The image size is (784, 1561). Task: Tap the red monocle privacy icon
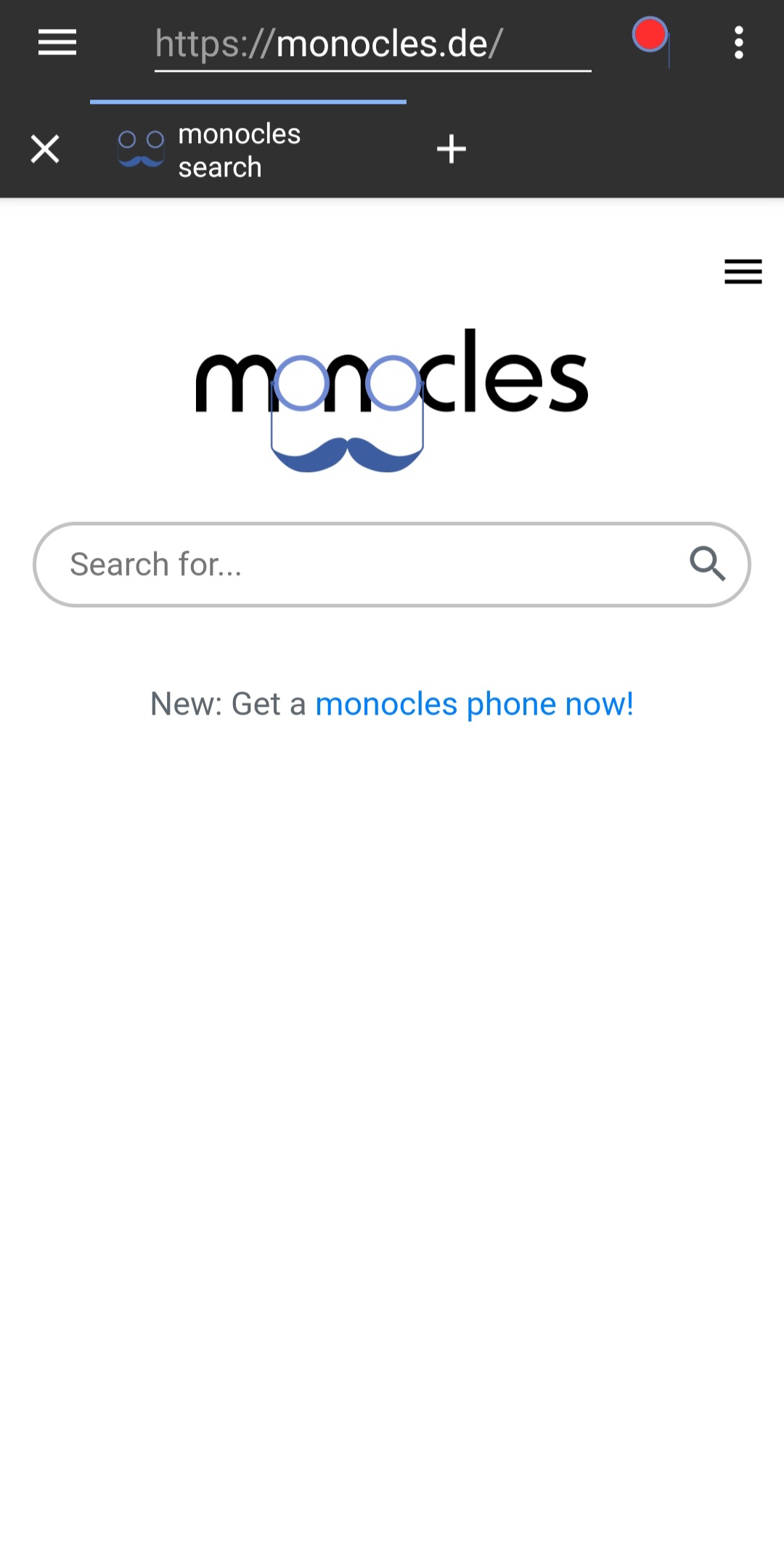click(650, 38)
